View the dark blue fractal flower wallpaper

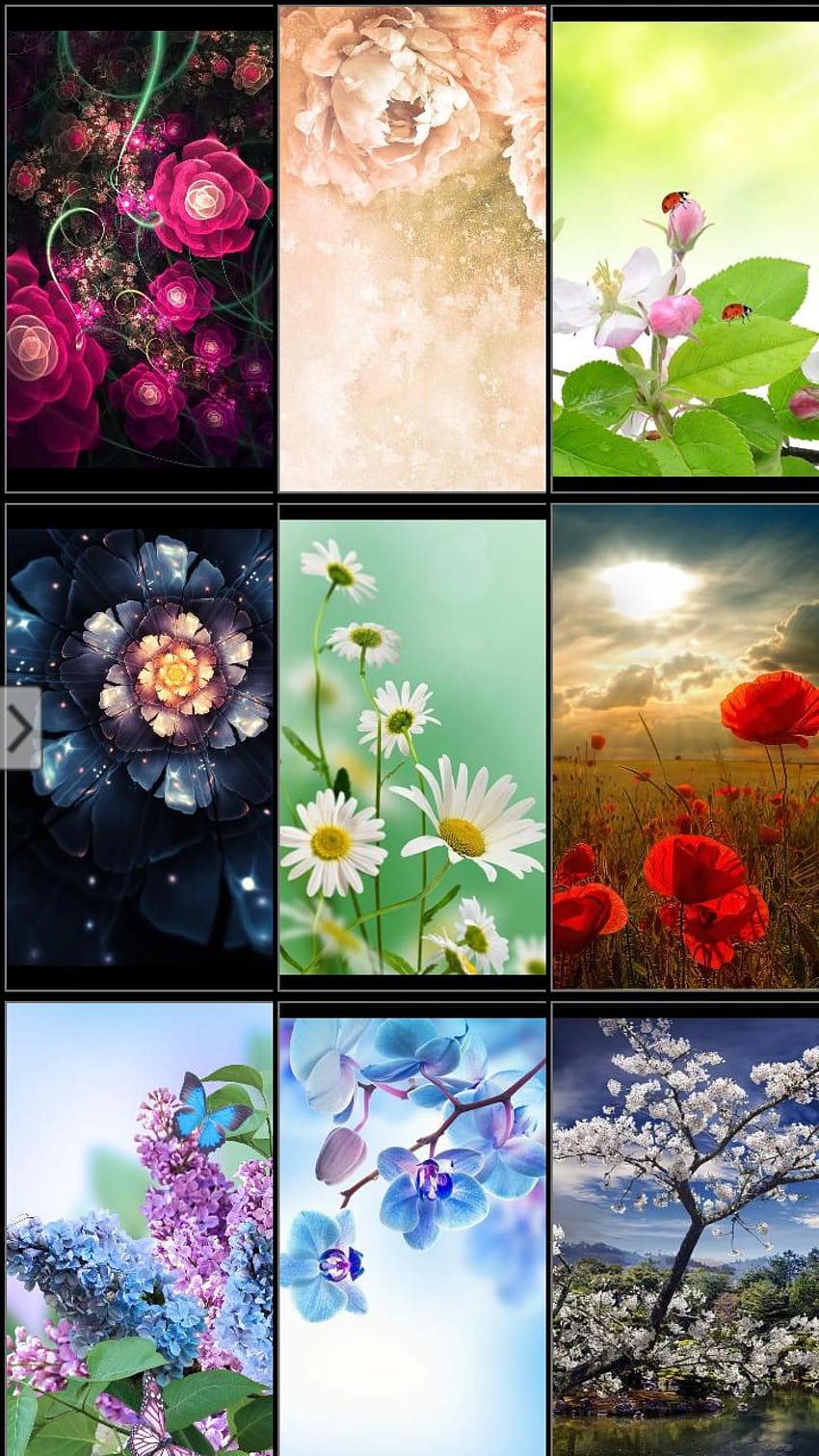pos(140,747)
